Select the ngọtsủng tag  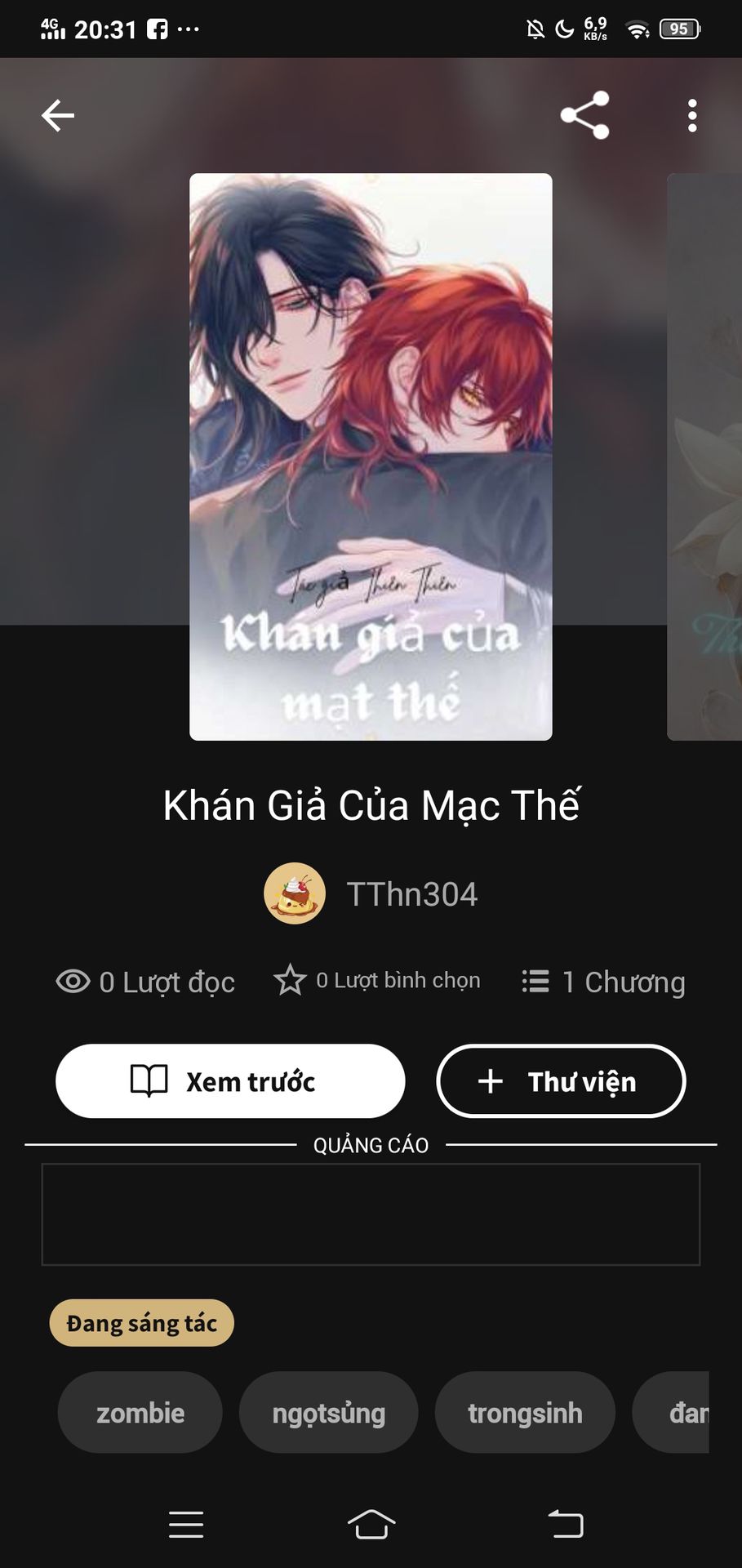(328, 1412)
